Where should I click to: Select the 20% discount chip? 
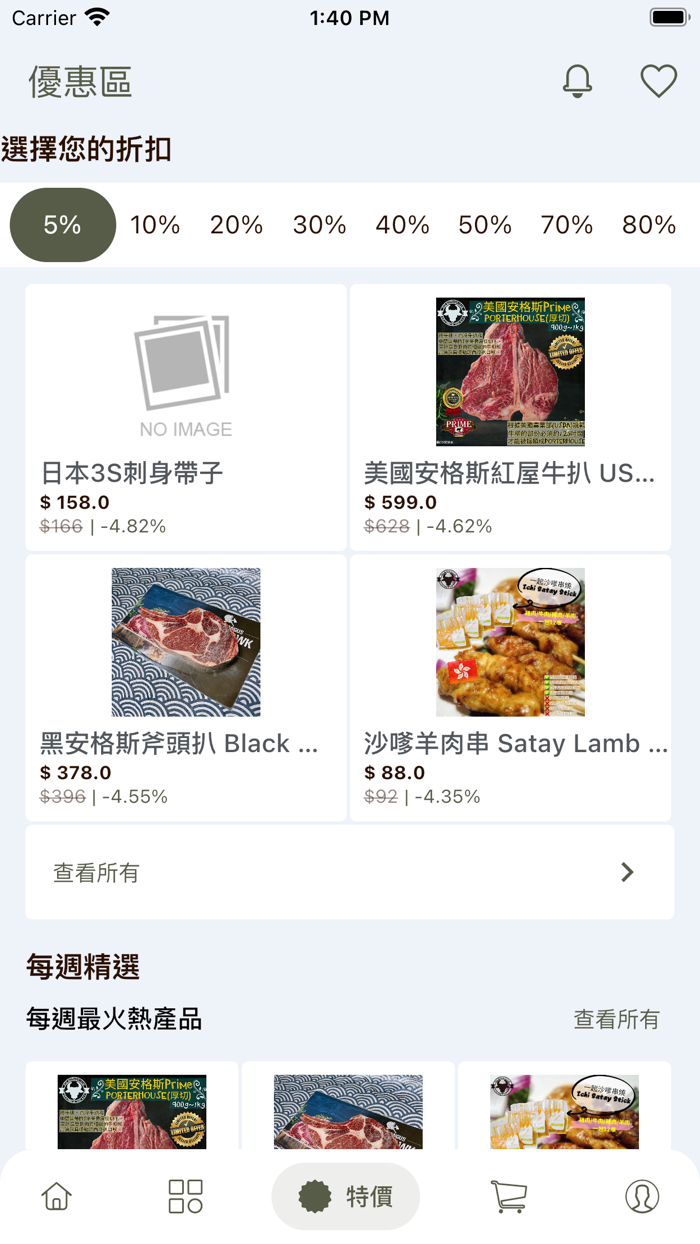pyautogui.click(x=236, y=225)
